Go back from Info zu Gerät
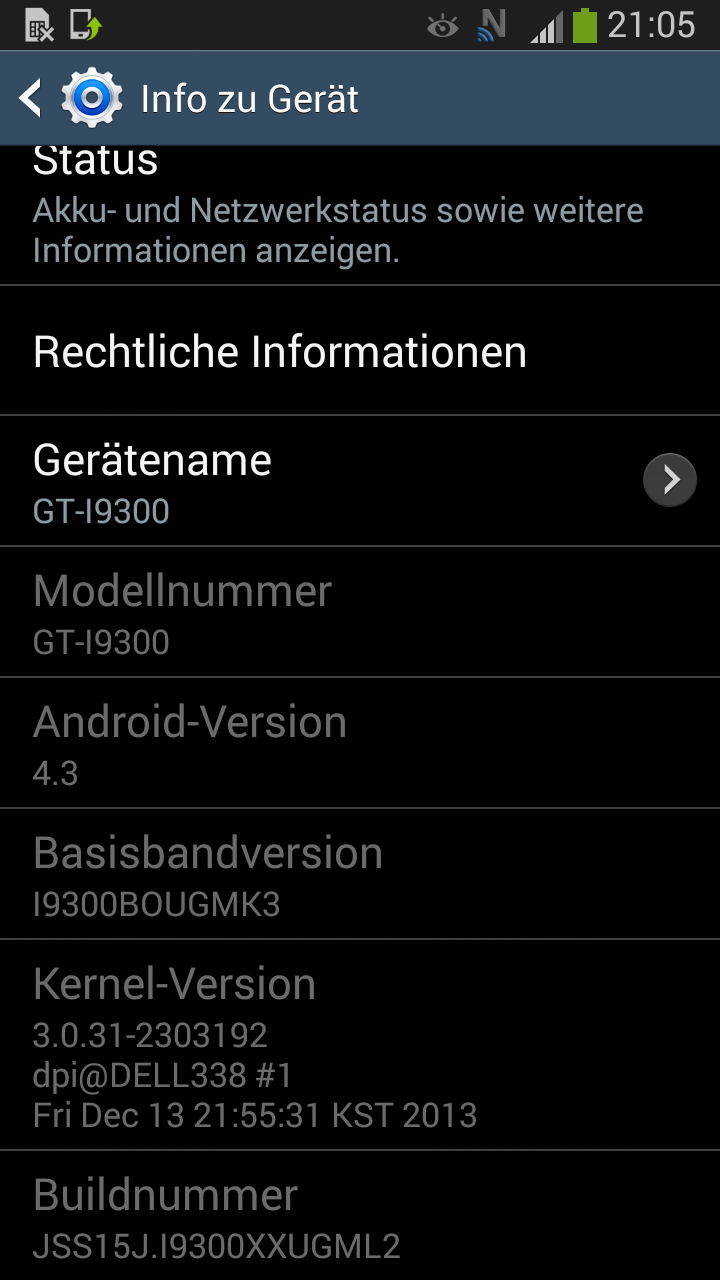 click(68, 98)
